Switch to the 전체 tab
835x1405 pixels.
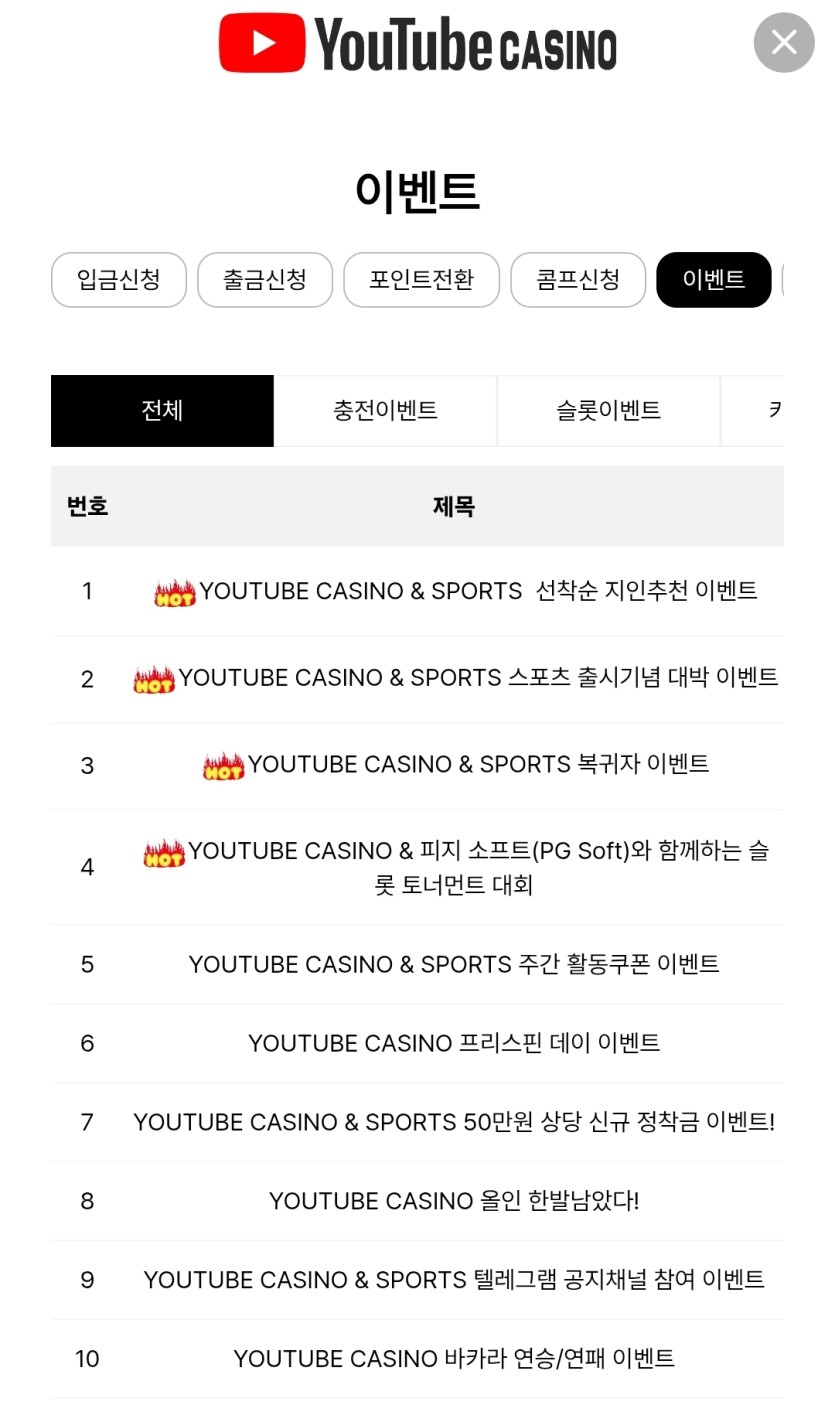pyautogui.click(x=162, y=410)
